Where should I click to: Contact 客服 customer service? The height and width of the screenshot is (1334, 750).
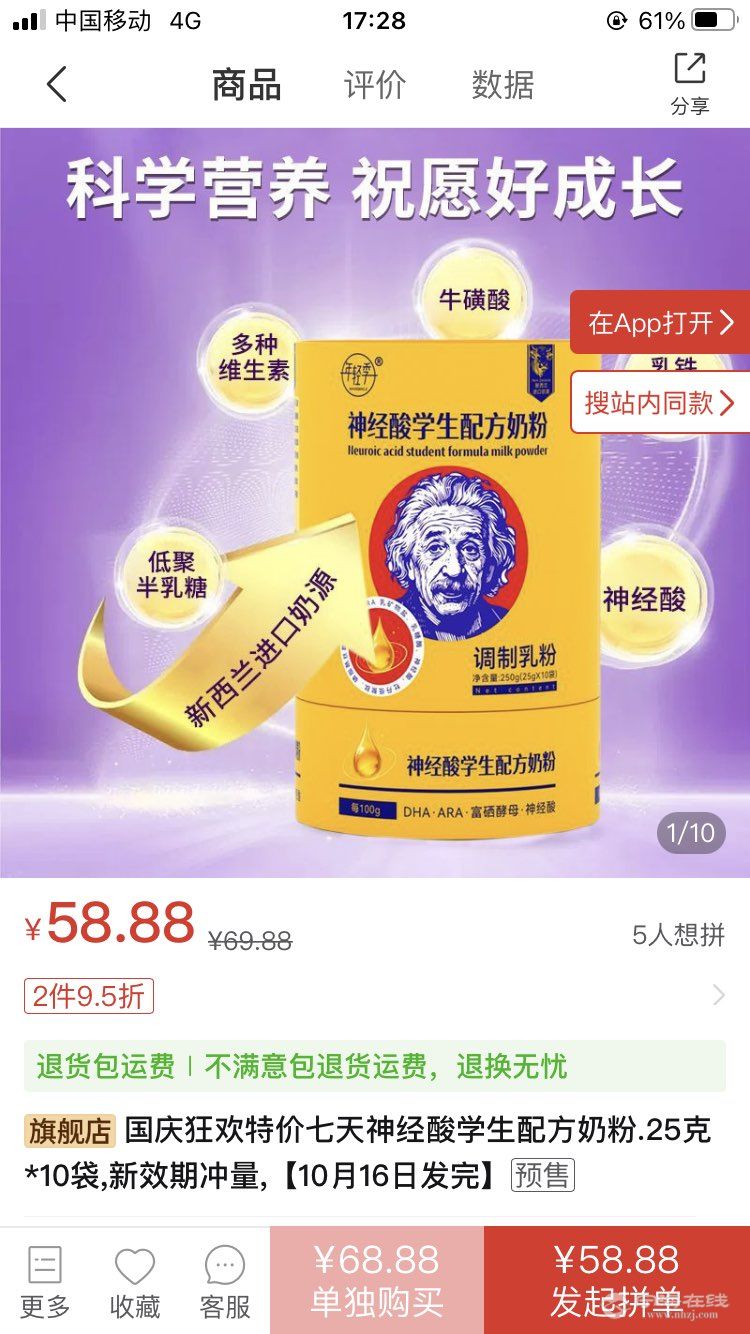225,1280
